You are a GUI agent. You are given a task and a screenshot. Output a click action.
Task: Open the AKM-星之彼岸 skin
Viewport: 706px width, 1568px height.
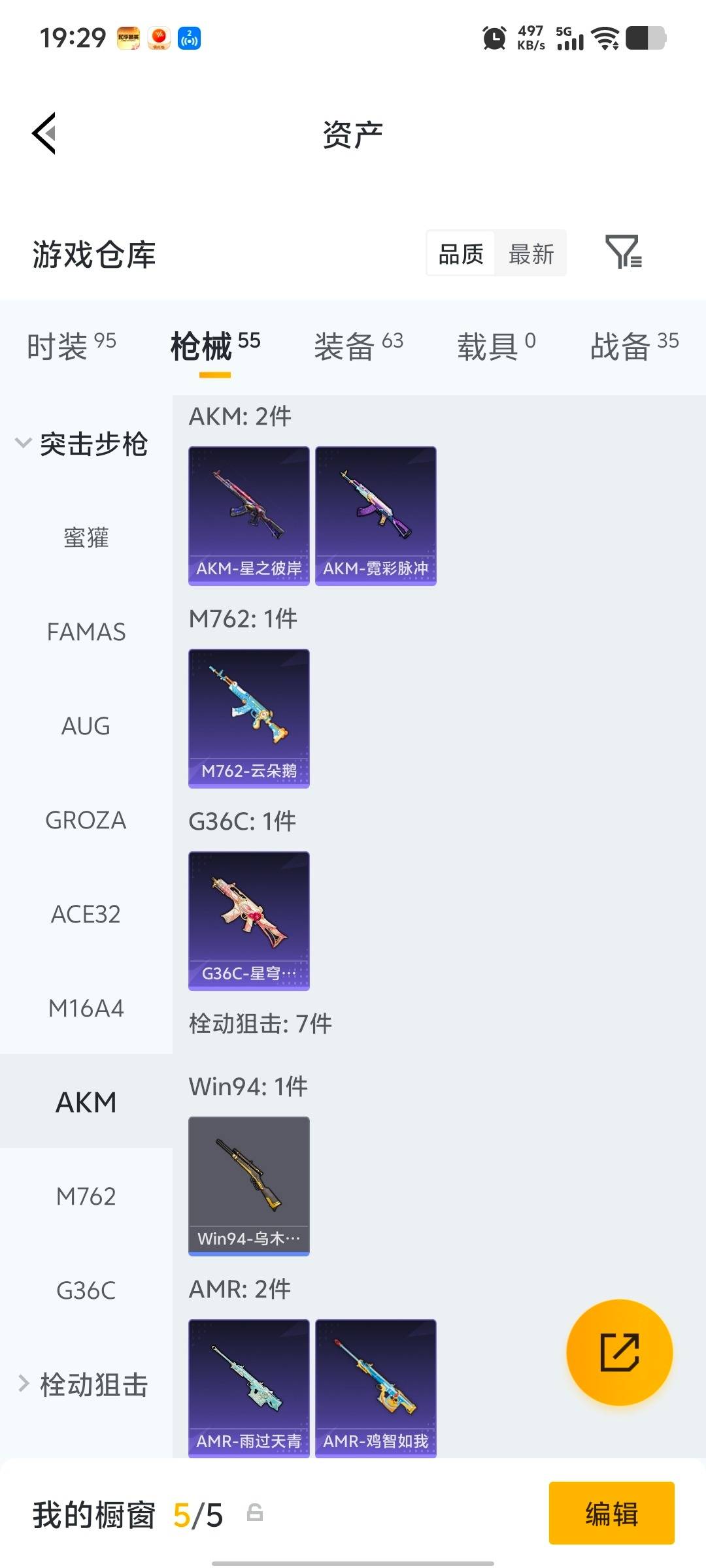point(249,515)
